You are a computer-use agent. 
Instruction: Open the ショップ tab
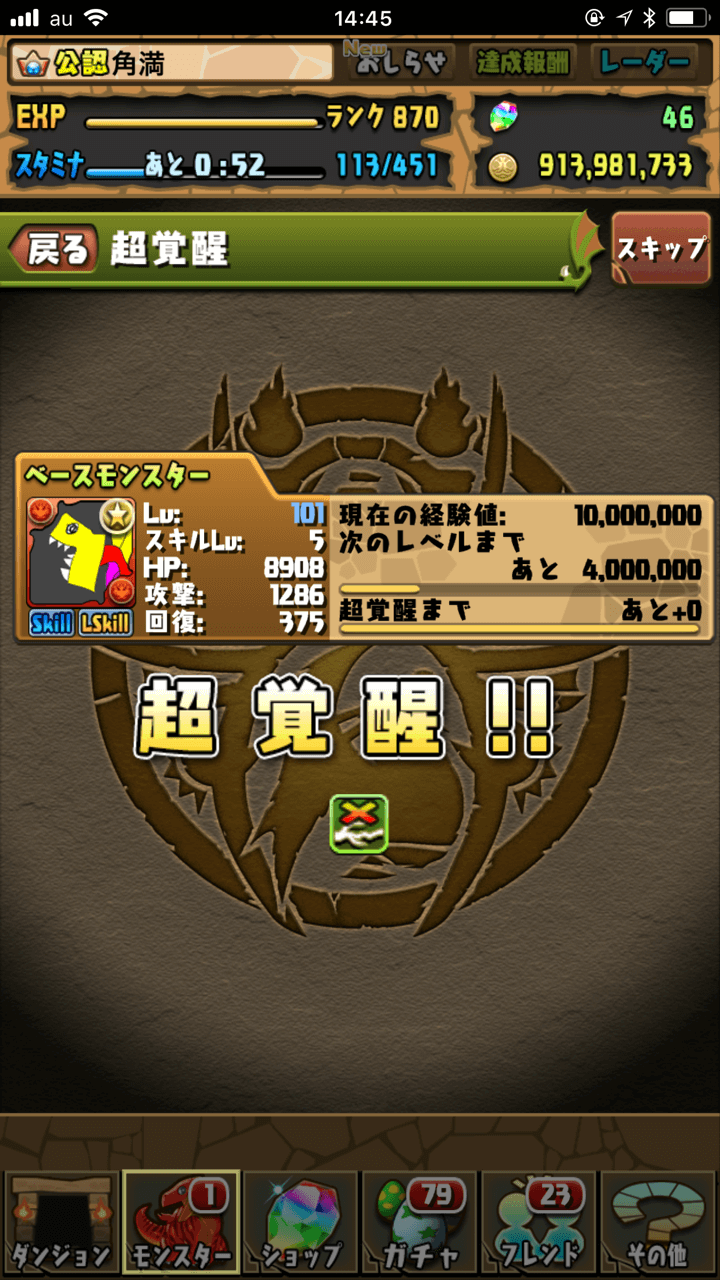(x=300, y=1224)
